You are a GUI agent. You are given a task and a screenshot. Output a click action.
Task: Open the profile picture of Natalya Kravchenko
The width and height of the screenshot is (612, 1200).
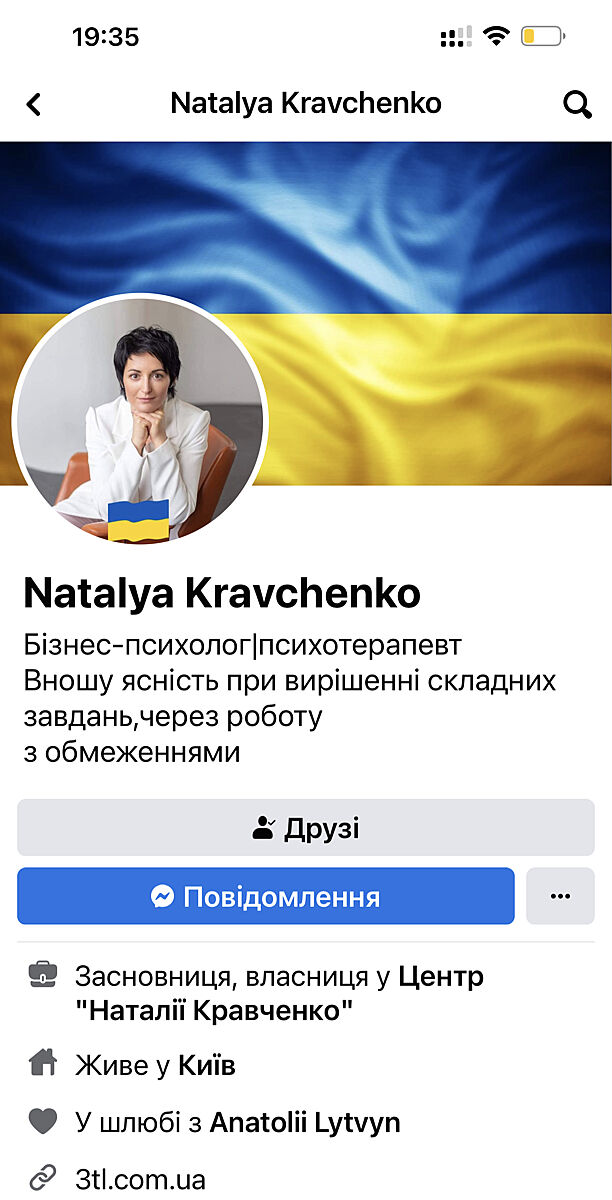(x=140, y=420)
